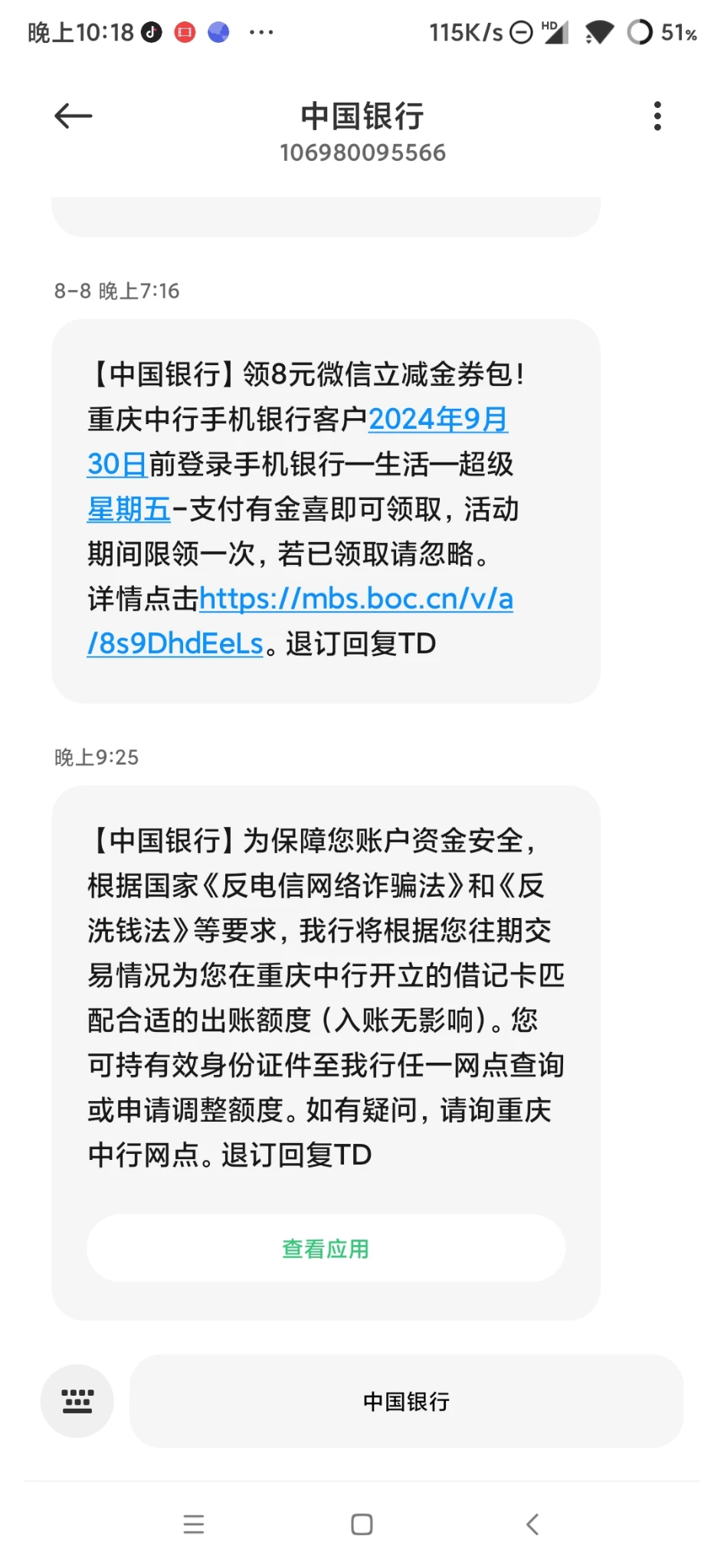The width and height of the screenshot is (724, 1568).
Task: Tap the 星期五 underlined link
Action: click(x=129, y=510)
